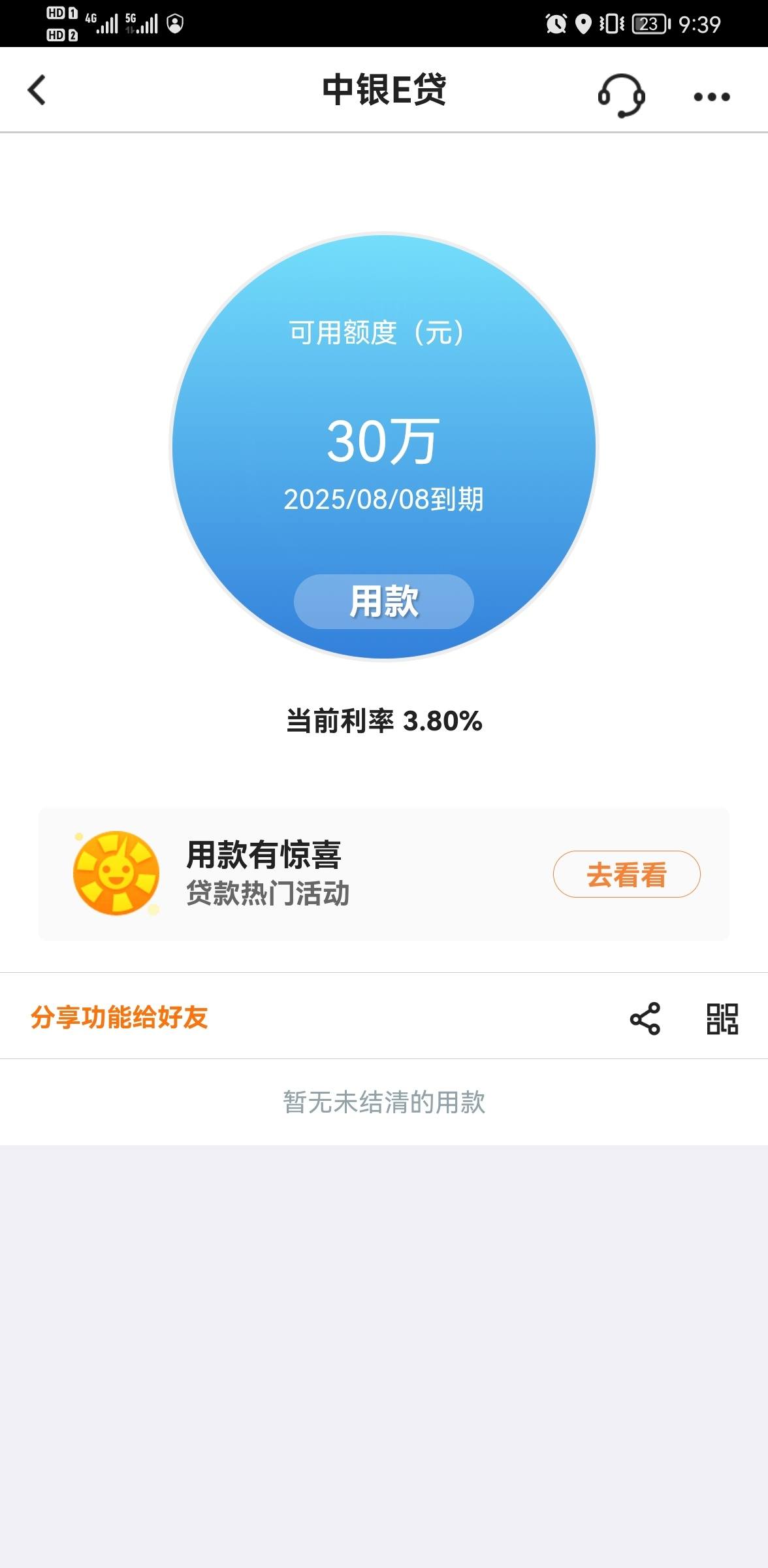Open the 用款有惊喜 activity card
This screenshot has height=1568, width=768.
click(x=384, y=874)
